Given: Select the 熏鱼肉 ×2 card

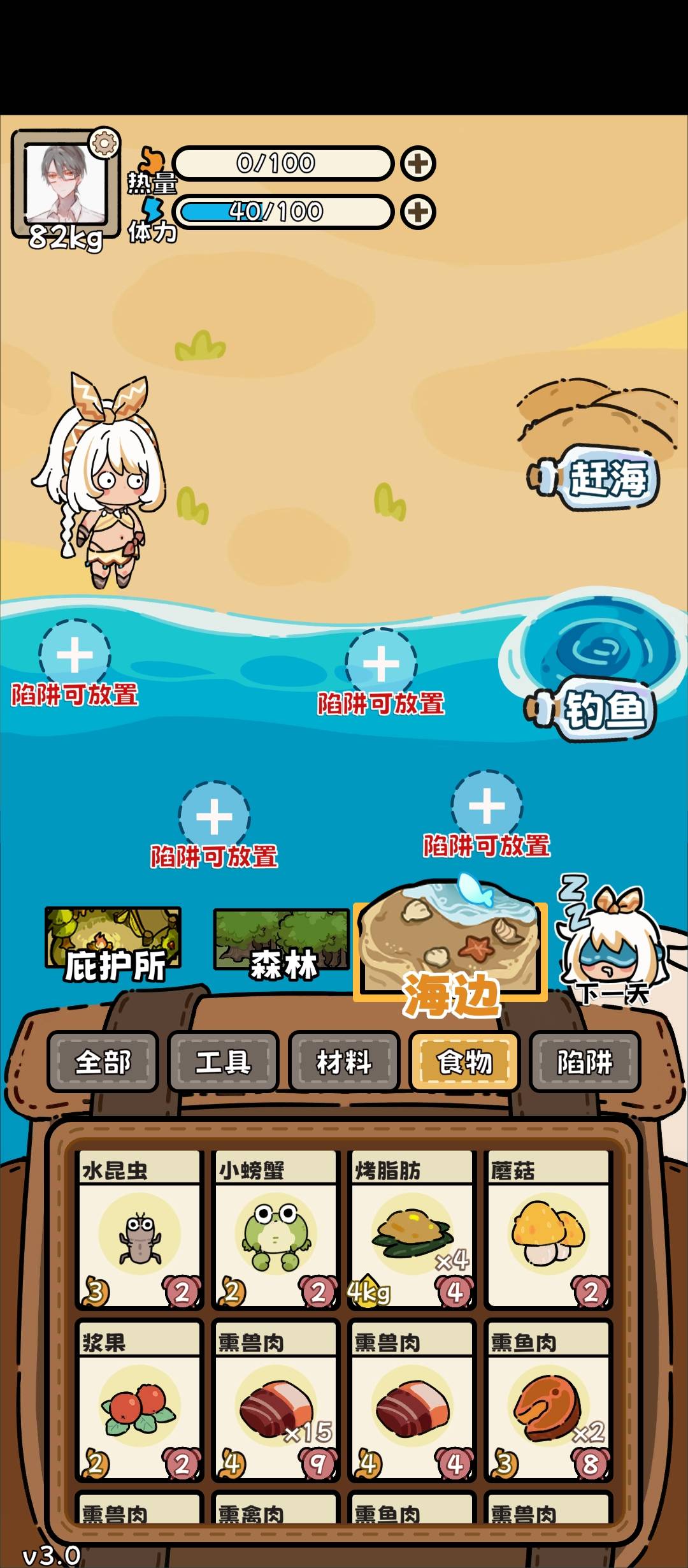Looking at the screenshot, I should click(548, 1401).
